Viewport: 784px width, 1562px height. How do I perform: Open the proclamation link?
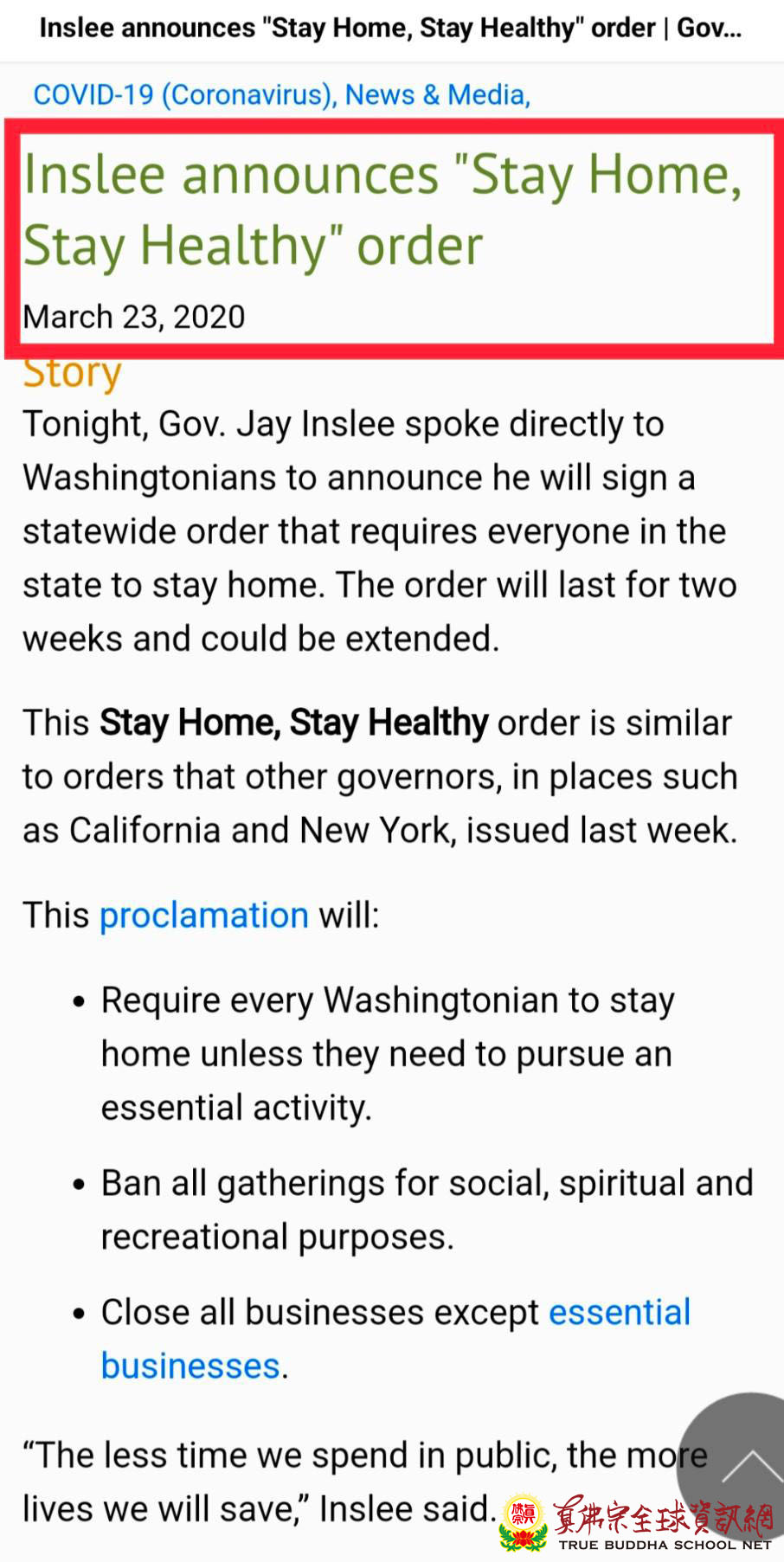tap(204, 916)
